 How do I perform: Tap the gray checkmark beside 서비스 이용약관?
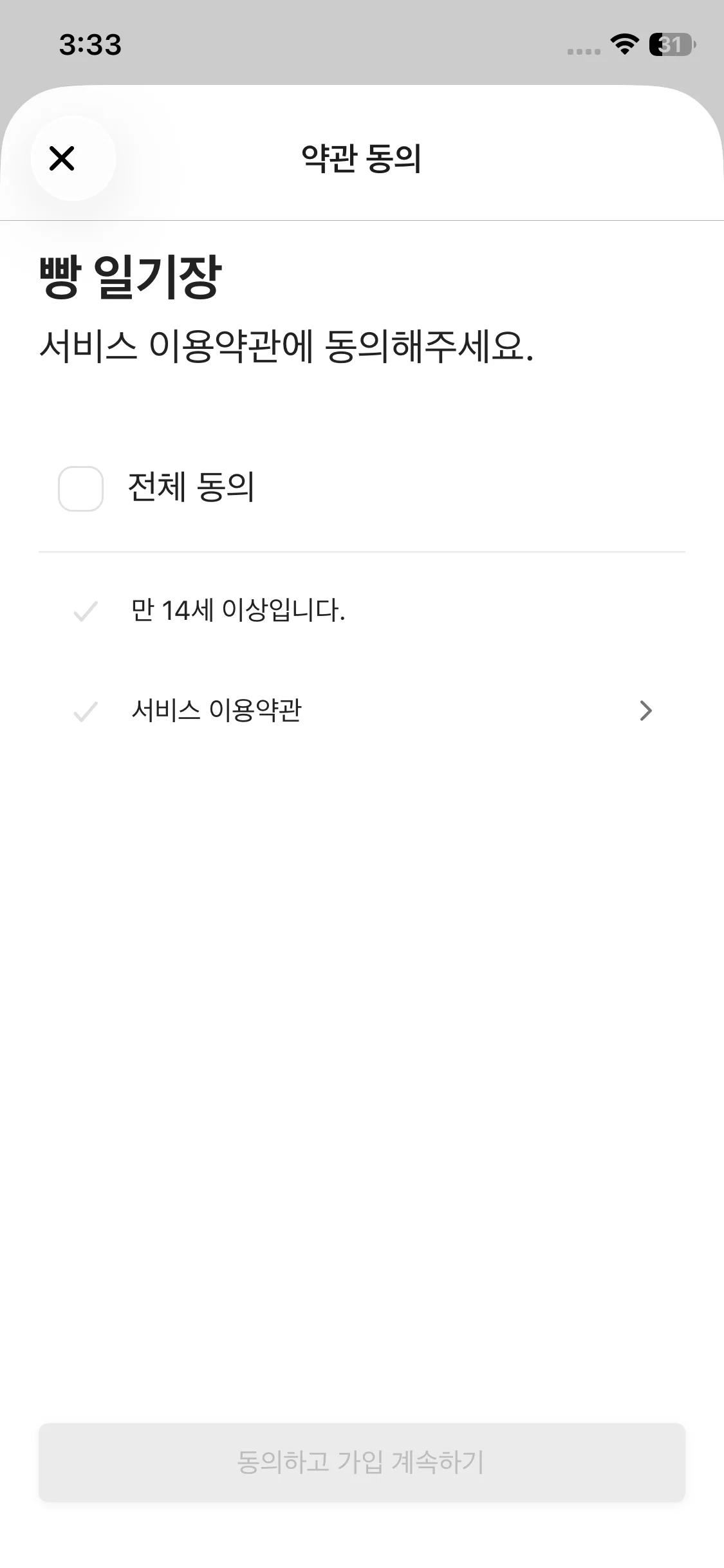(x=86, y=711)
